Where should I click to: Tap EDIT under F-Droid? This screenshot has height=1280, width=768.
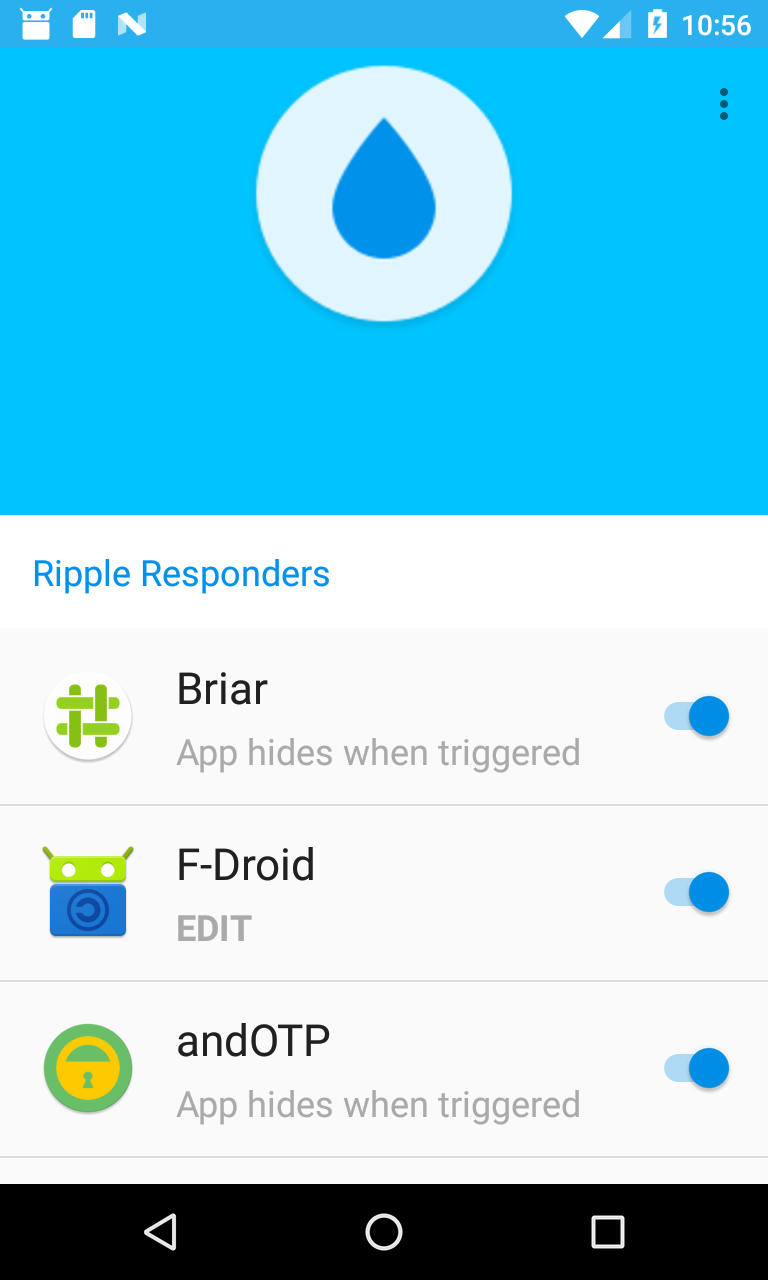click(x=214, y=929)
